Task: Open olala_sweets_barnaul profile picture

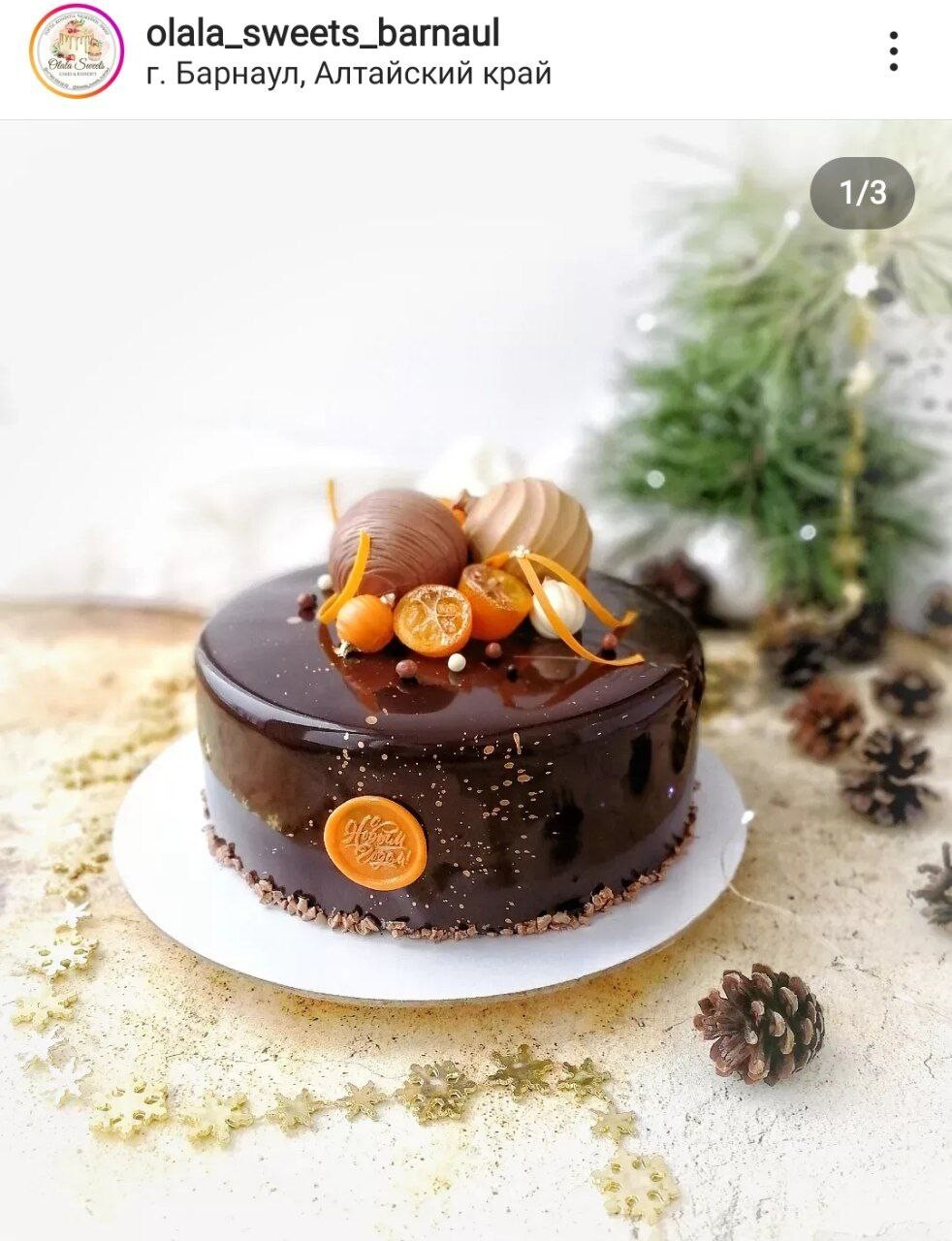Action: [77, 51]
